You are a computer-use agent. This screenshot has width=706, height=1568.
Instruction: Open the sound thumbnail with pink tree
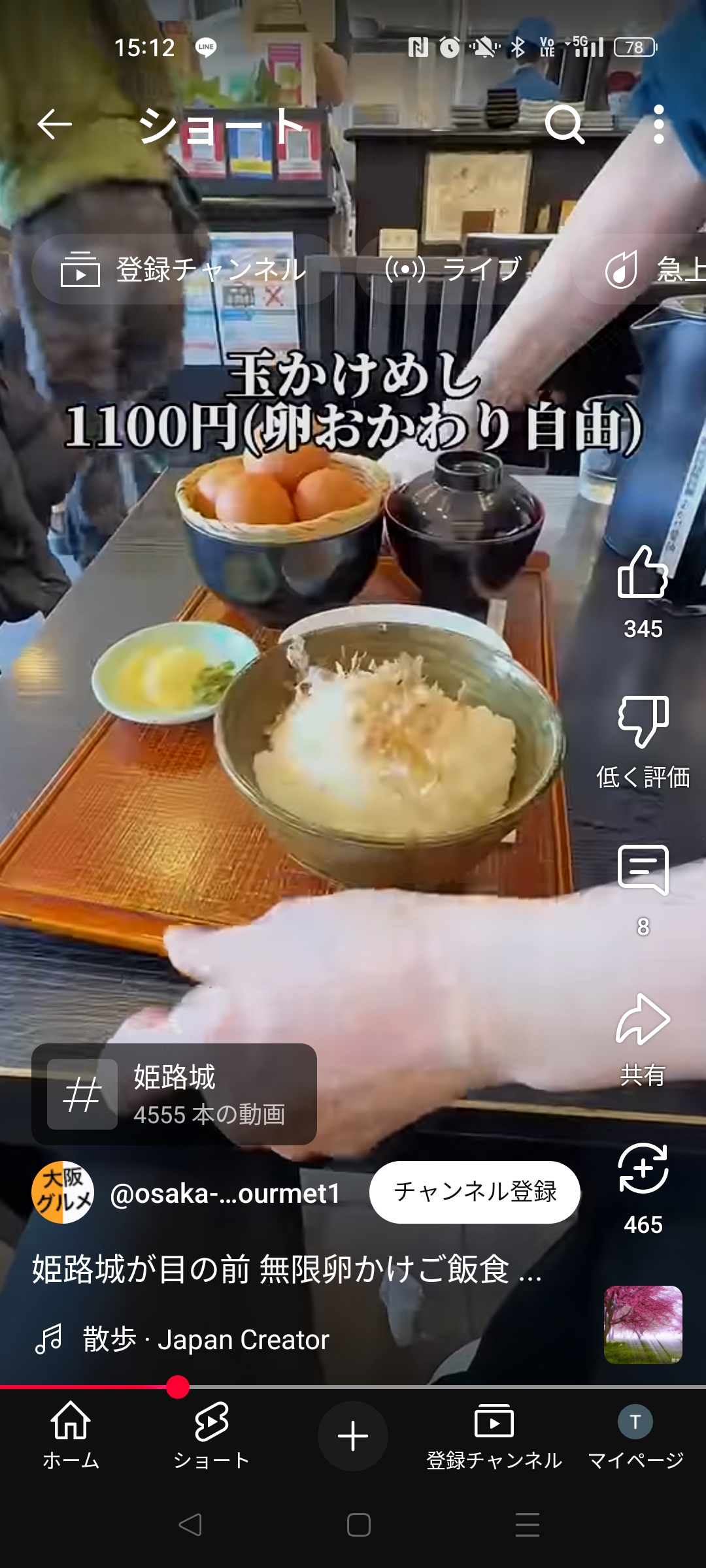[x=643, y=1325]
